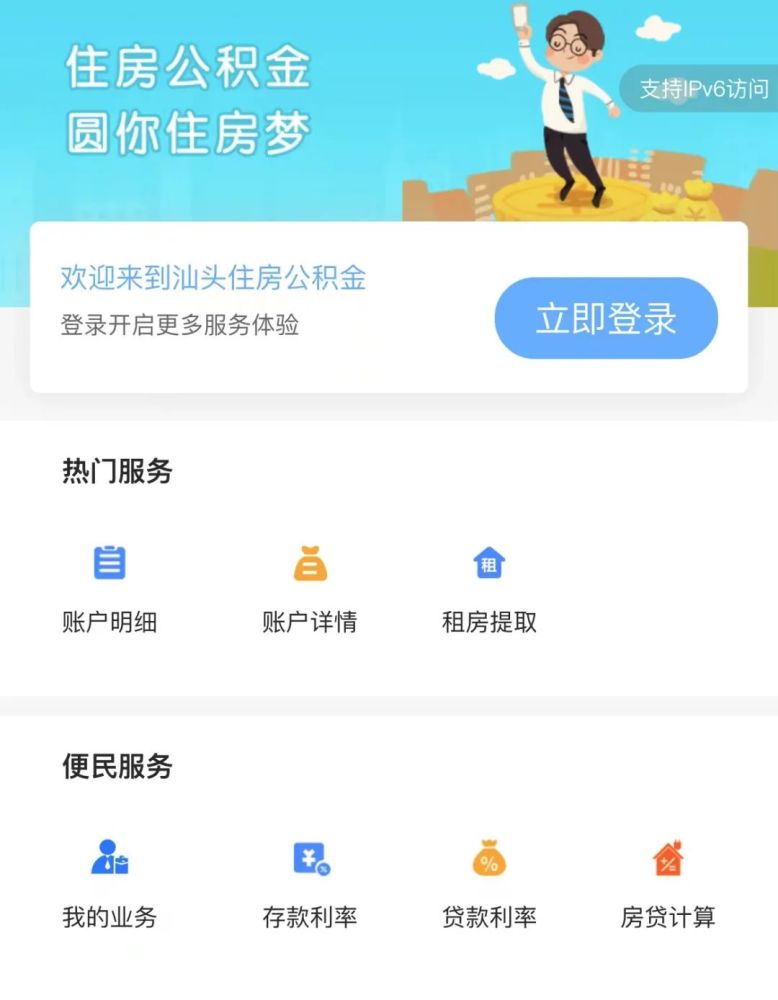Image resolution: width=778 pixels, height=1000 pixels.
Task: Open 账户详情 account details
Action: pyautogui.click(x=310, y=588)
